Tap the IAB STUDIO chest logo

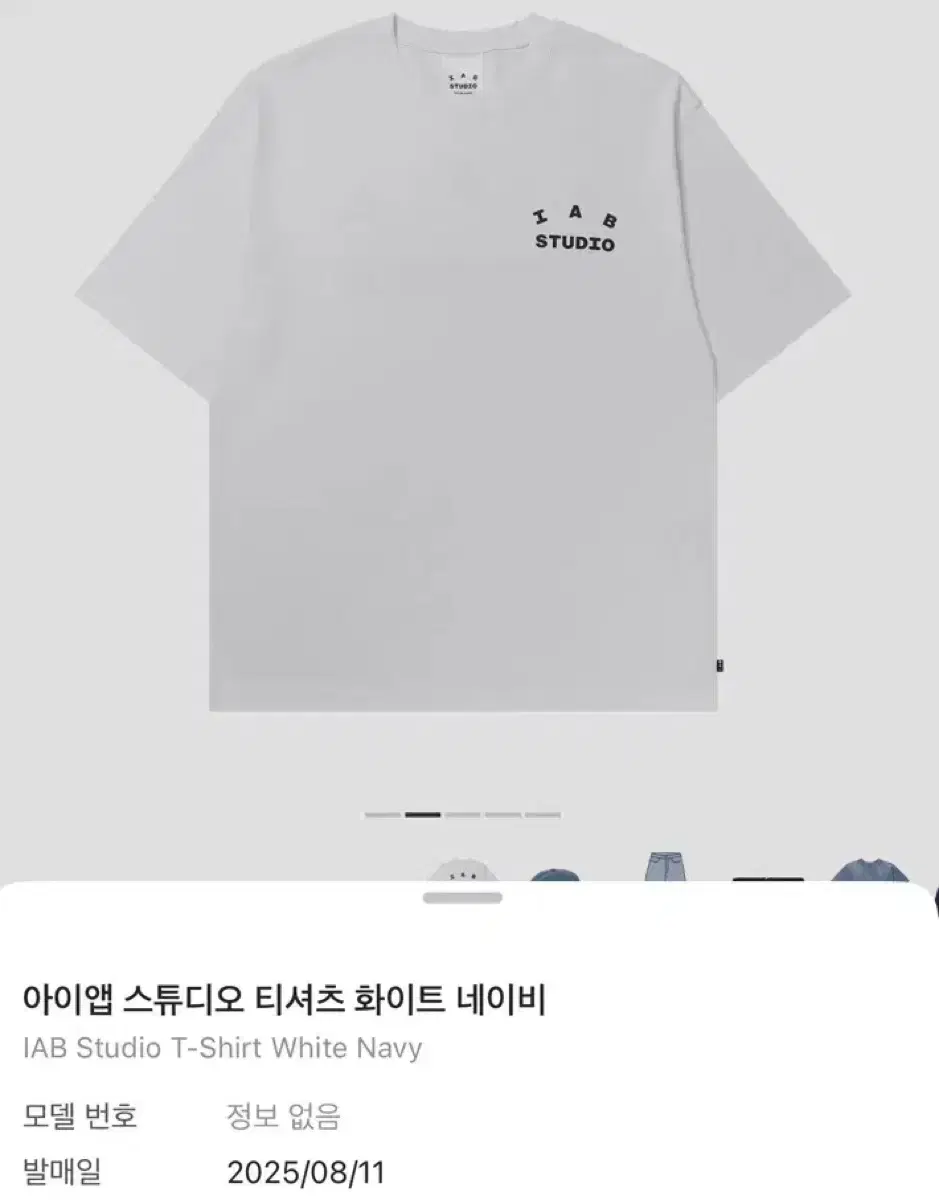click(x=576, y=228)
